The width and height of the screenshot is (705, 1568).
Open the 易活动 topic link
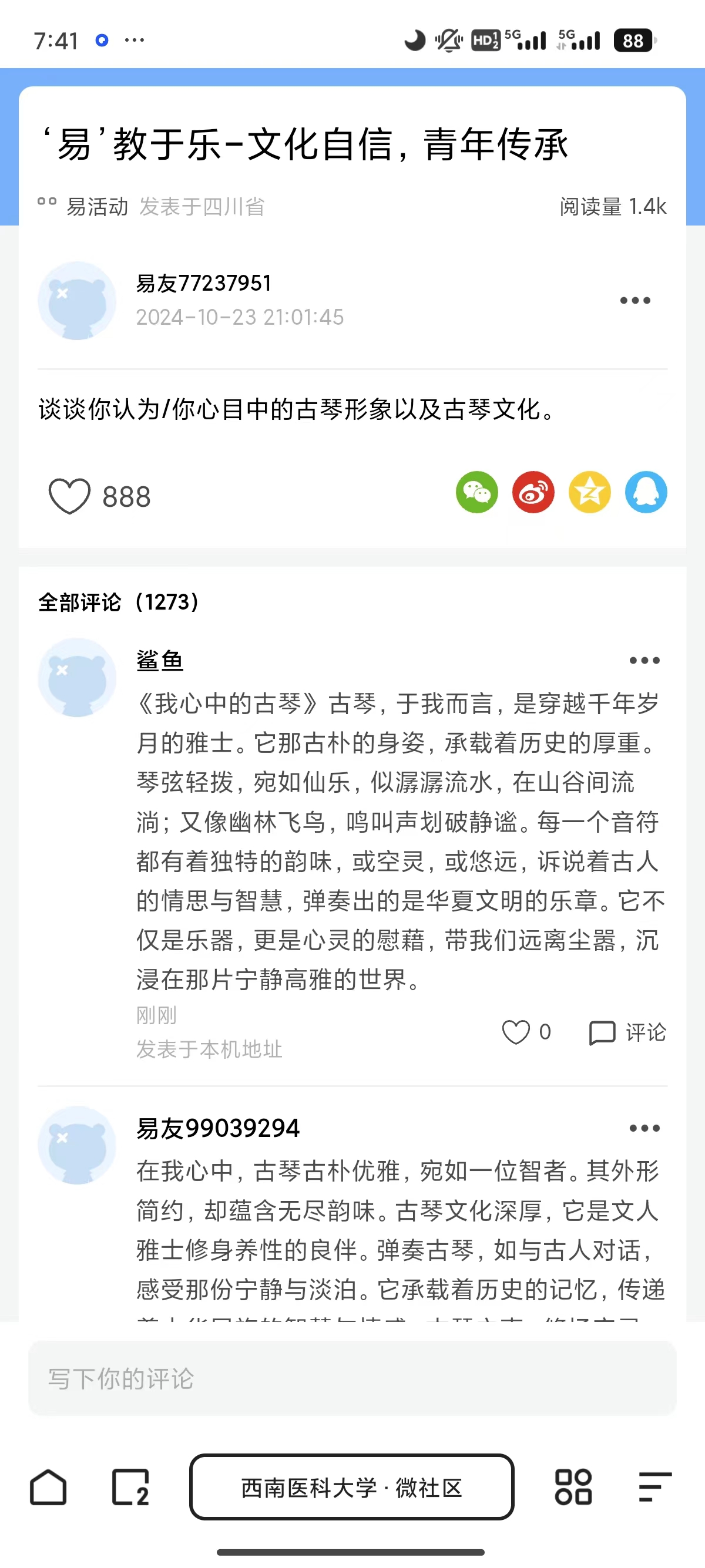pos(97,207)
